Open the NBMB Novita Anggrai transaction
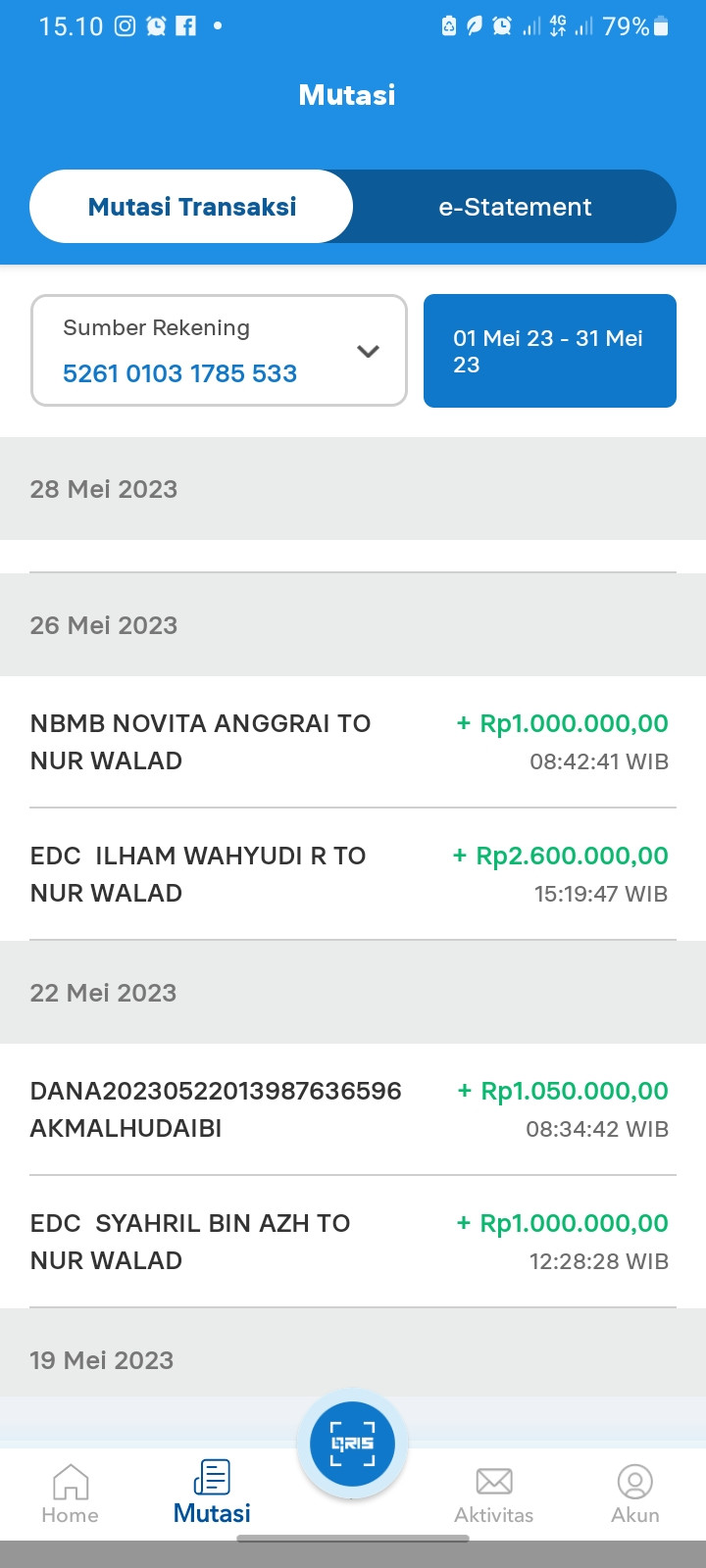Image resolution: width=706 pixels, height=1568 pixels. tap(352, 742)
